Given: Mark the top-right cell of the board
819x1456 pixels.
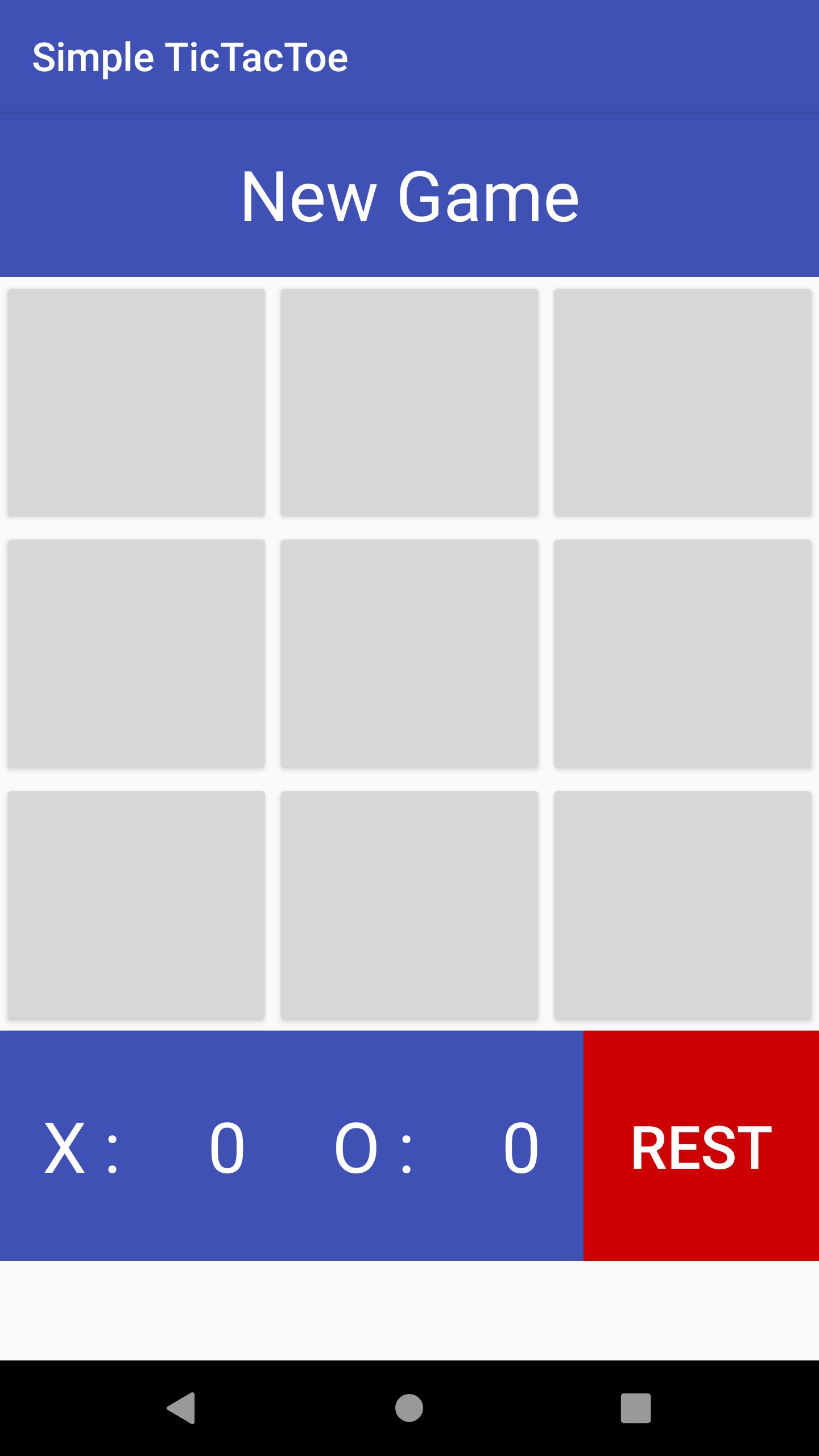Looking at the screenshot, I should pyautogui.click(x=682, y=403).
